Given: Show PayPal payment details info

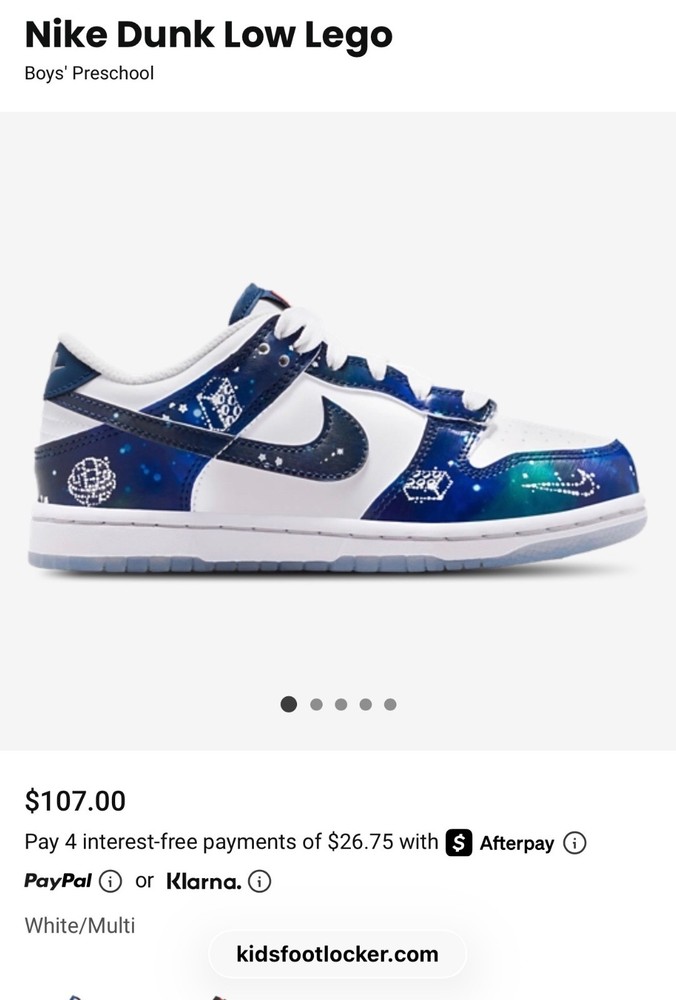Looking at the screenshot, I should coord(110,882).
